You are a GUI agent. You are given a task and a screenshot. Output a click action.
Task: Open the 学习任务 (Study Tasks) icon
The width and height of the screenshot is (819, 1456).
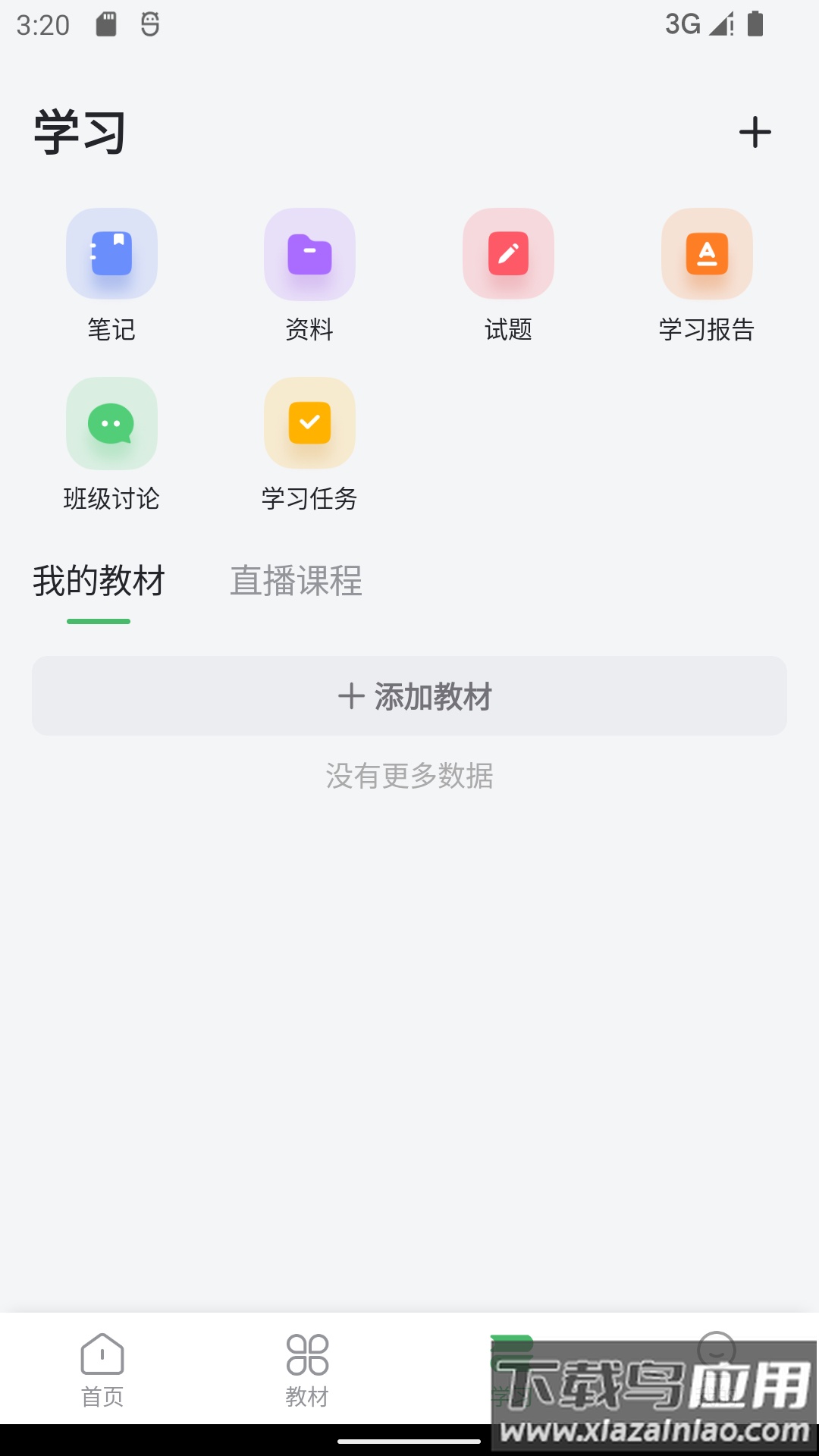[309, 424]
